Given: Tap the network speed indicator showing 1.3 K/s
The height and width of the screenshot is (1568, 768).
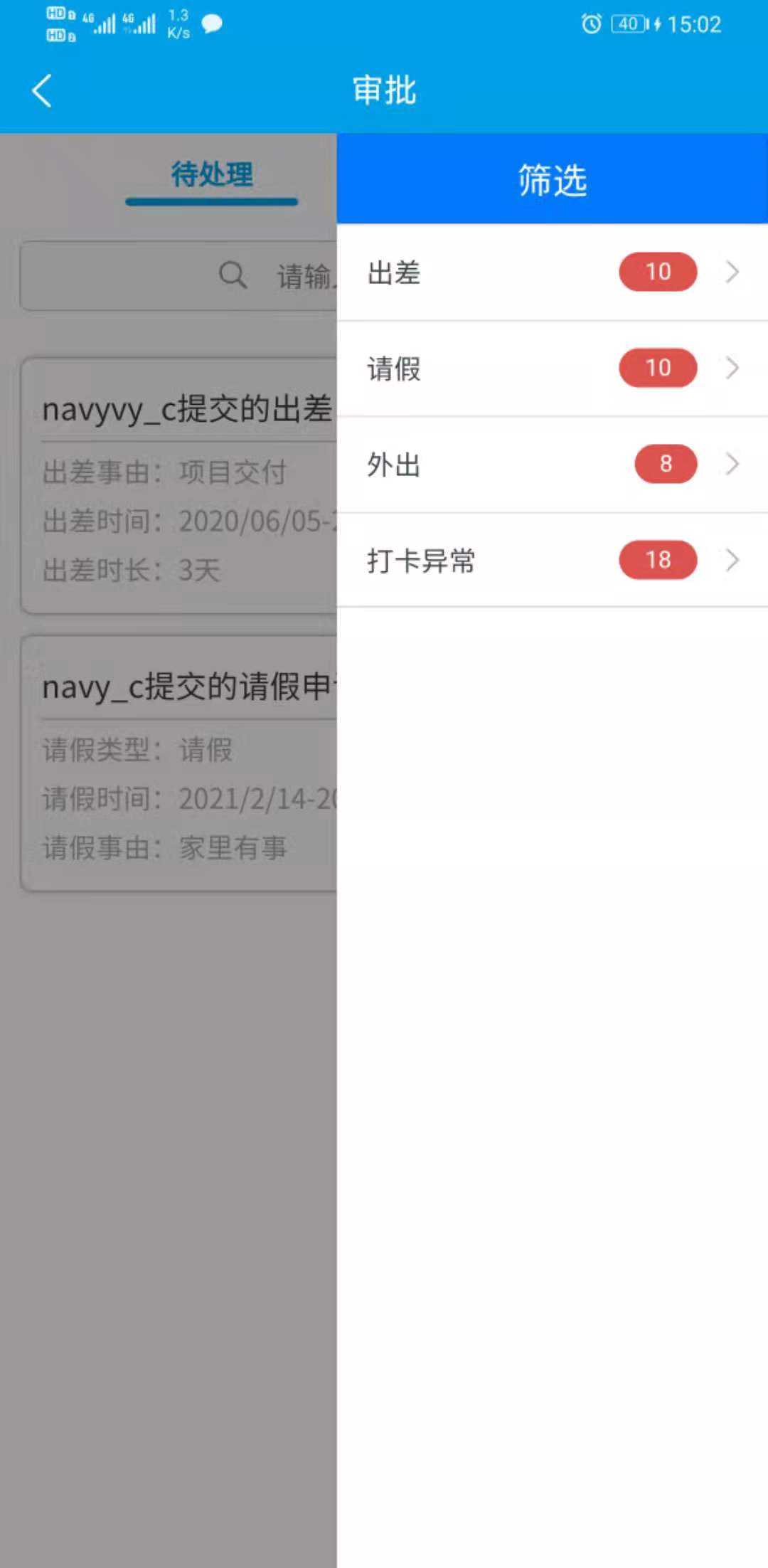Looking at the screenshot, I should pyautogui.click(x=177, y=24).
